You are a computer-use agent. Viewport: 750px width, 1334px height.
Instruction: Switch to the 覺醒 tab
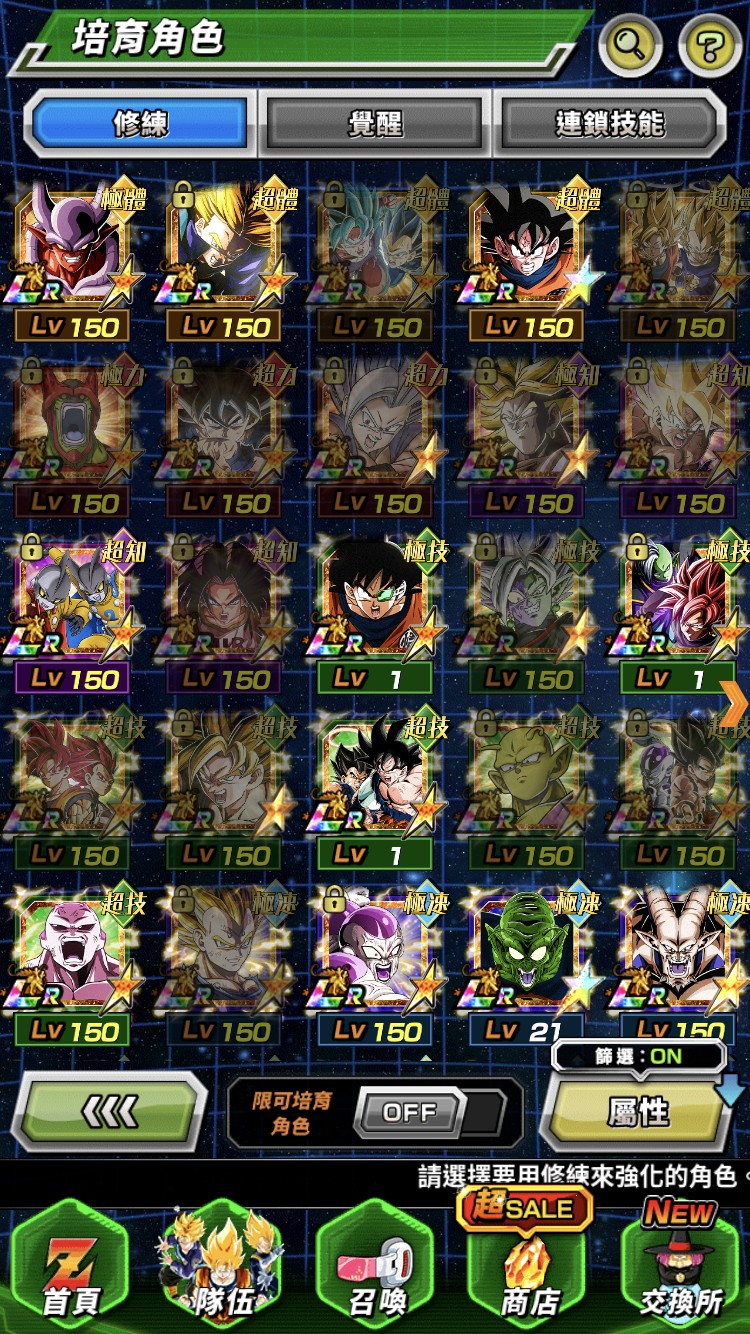[375, 124]
